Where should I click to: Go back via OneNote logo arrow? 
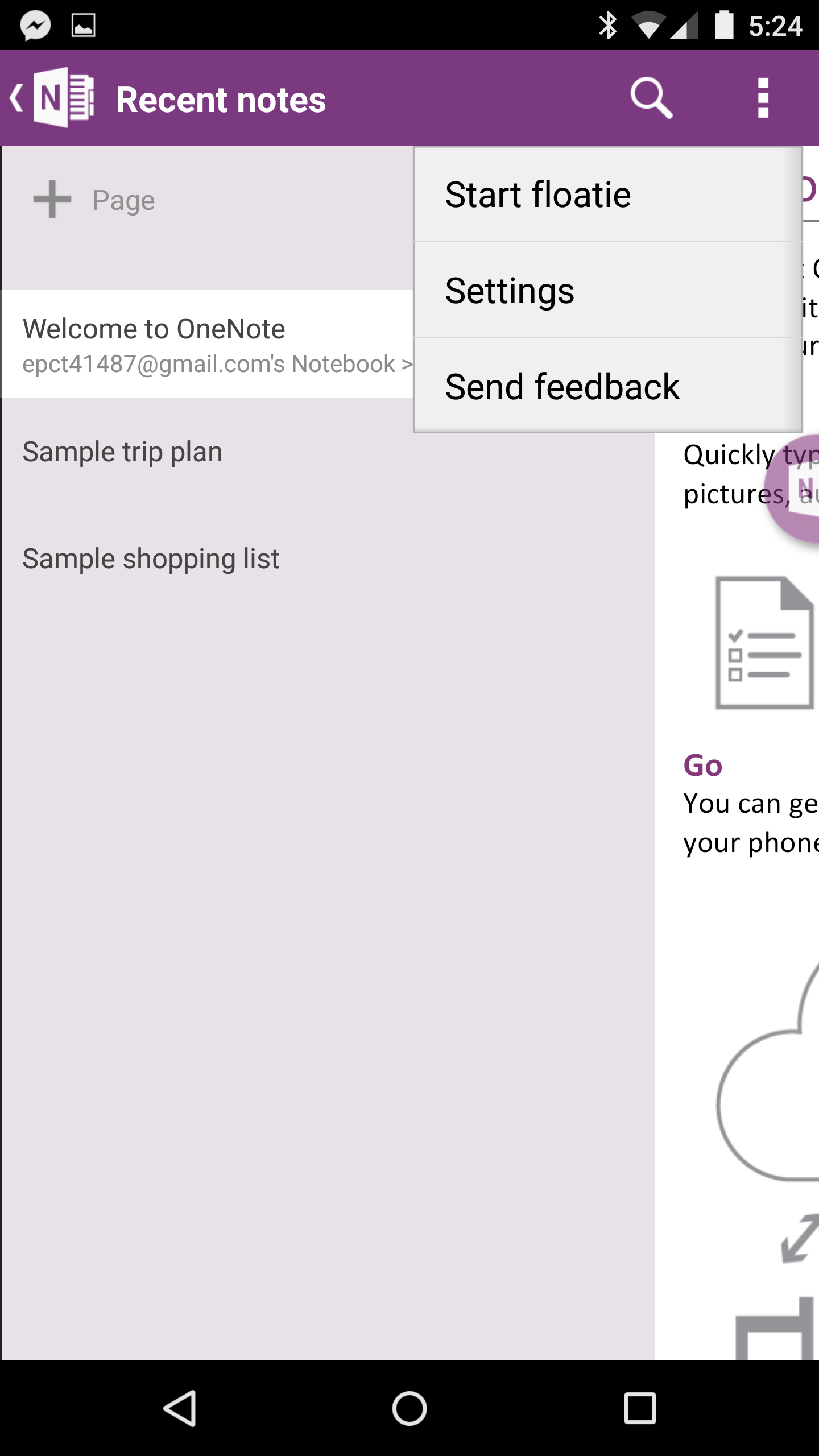pyautogui.click(x=51, y=98)
